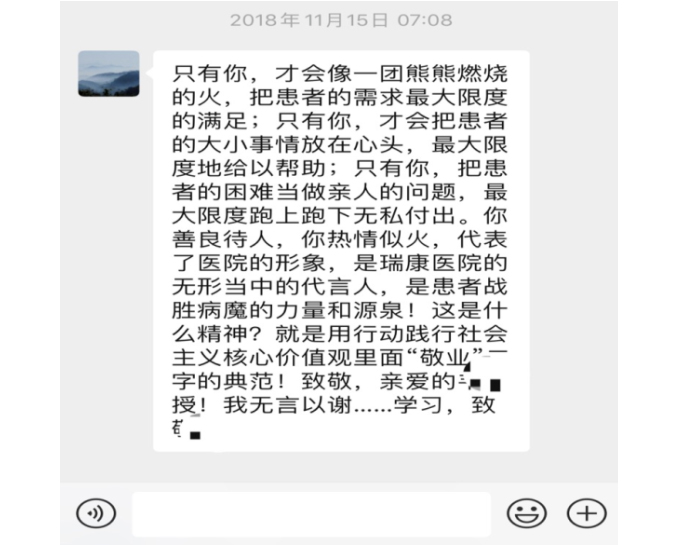Switch to voice message input
The height and width of the screenshot is (545, 677).
point(96,514)
